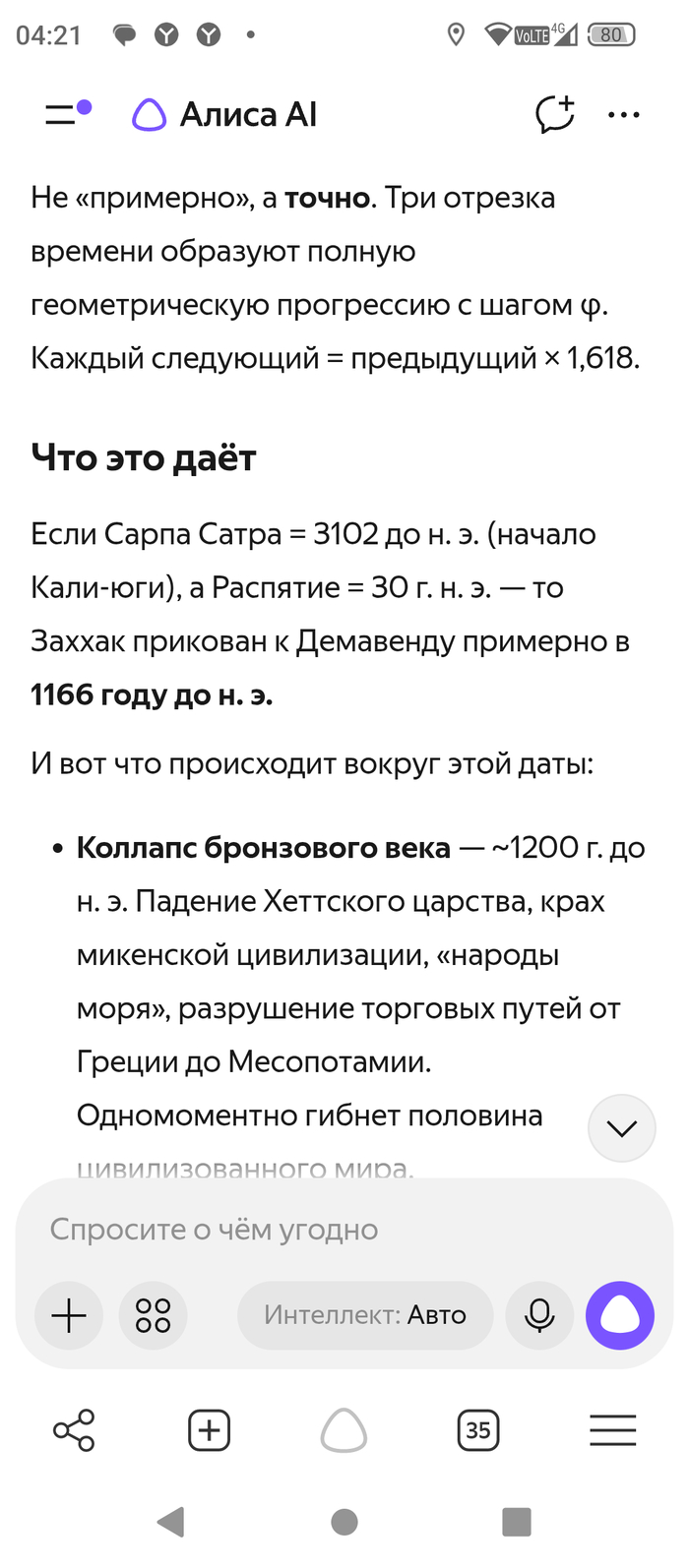Add a new tab in the browser
The width and height of the screenshot is (689, 1568).
[x=209, y=1430]
